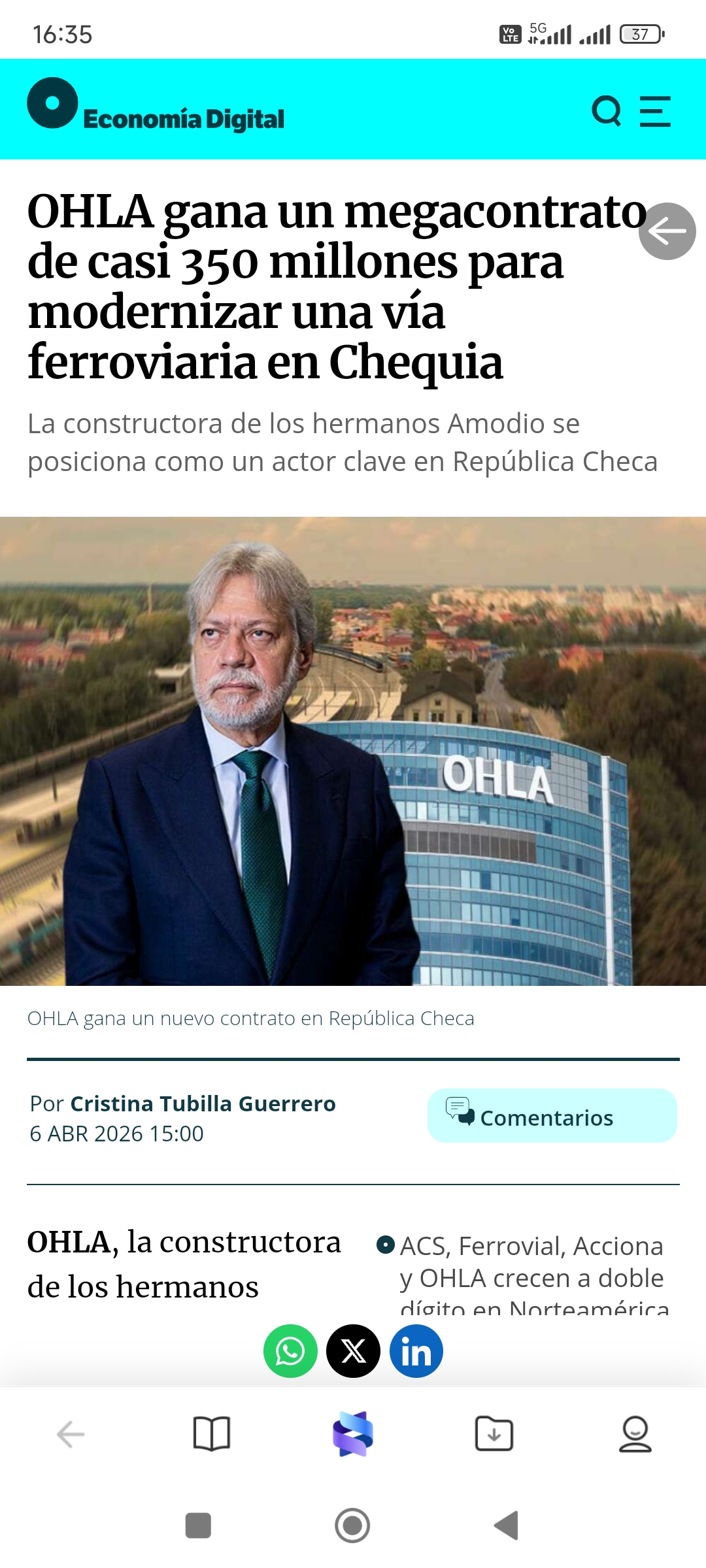Open author profile Cristina Tubilla Guerrero
Image resolution: width=706 pixels, height=1568 pixels.
point(203,1103)
